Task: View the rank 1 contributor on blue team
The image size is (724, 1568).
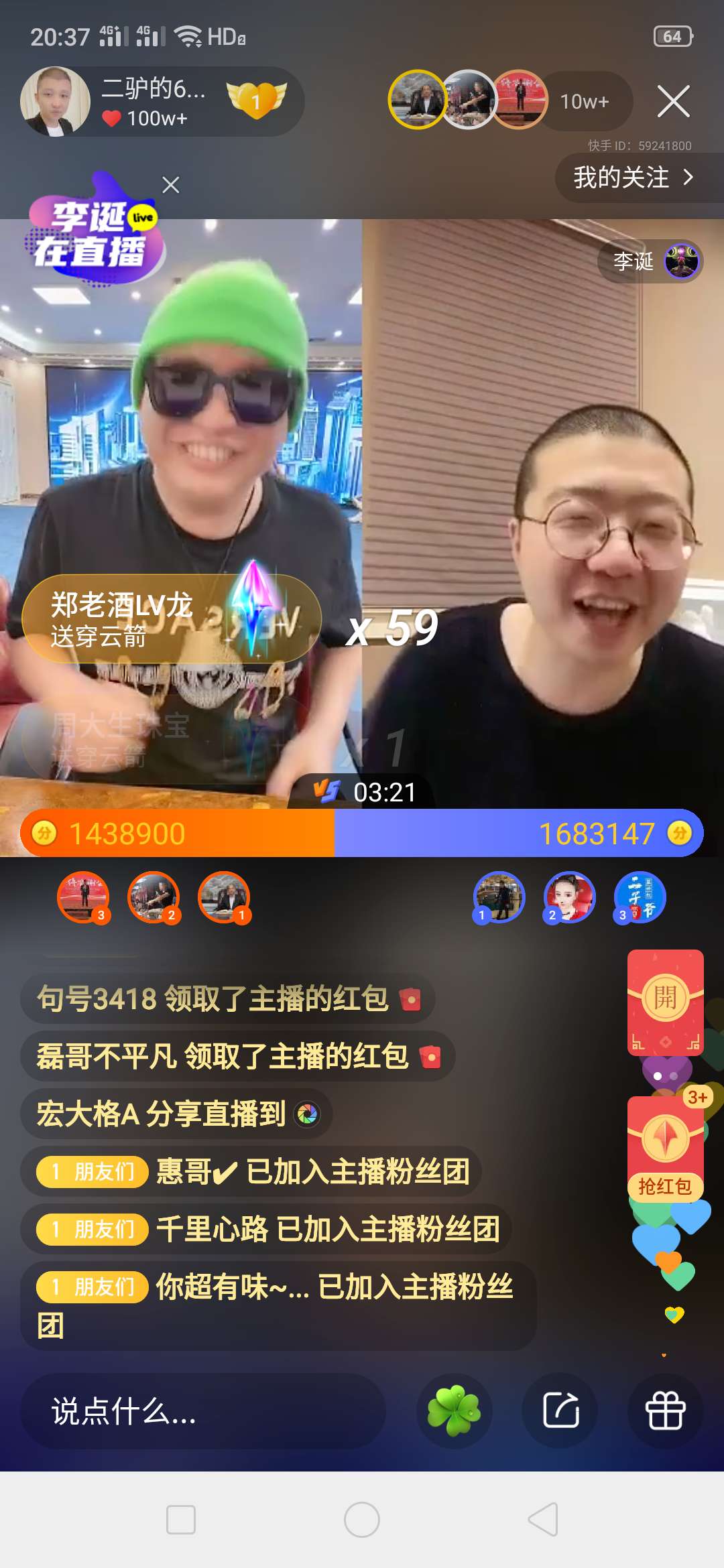Action: (x=499, y=898)
